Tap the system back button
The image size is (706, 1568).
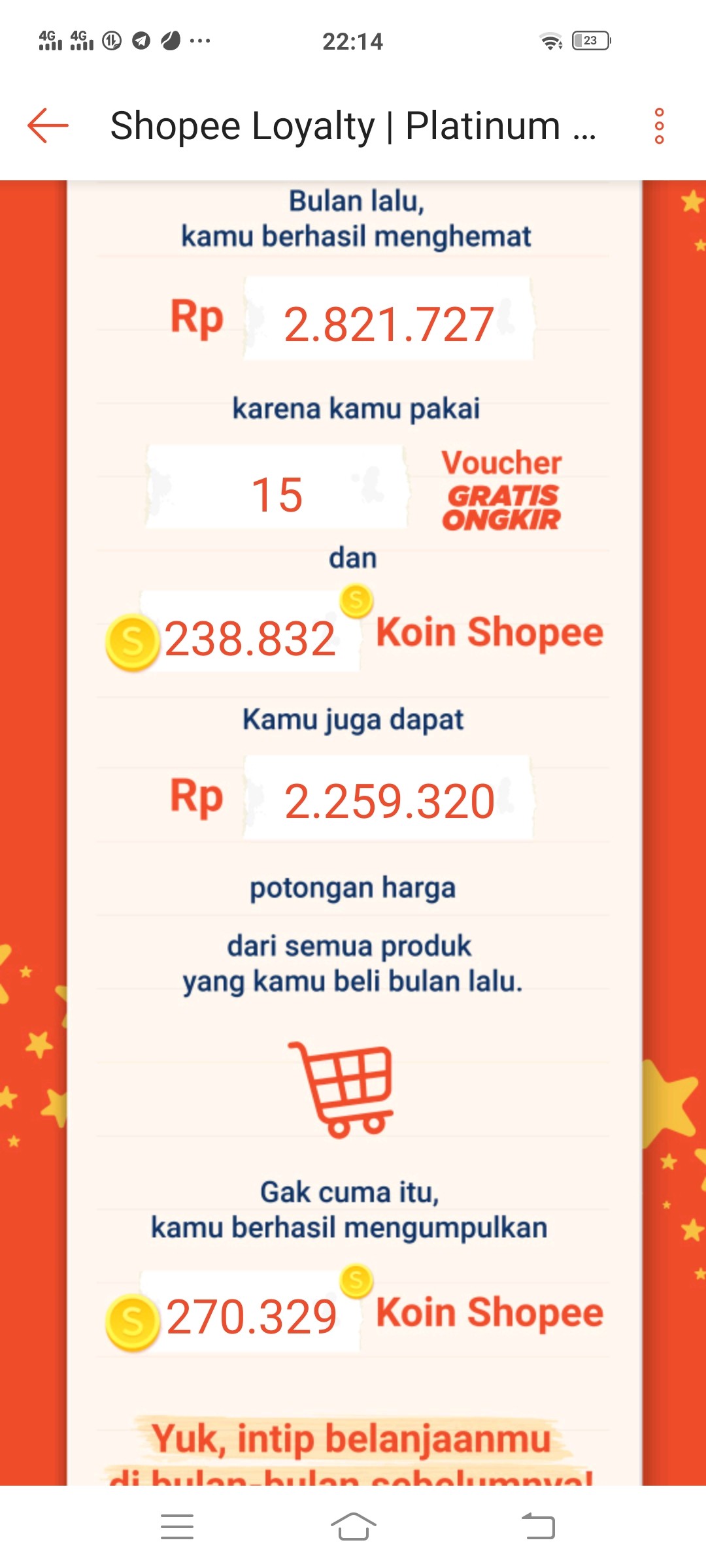(538, 1527)
